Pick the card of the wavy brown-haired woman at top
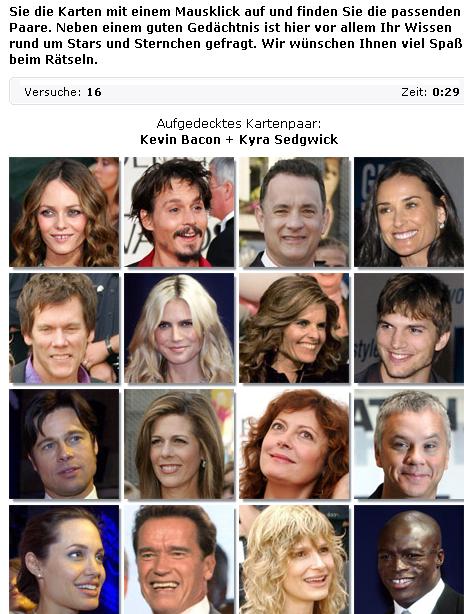The height and width of the screenshot is (614, 464). pyautogui.click(x=64, y=212)
